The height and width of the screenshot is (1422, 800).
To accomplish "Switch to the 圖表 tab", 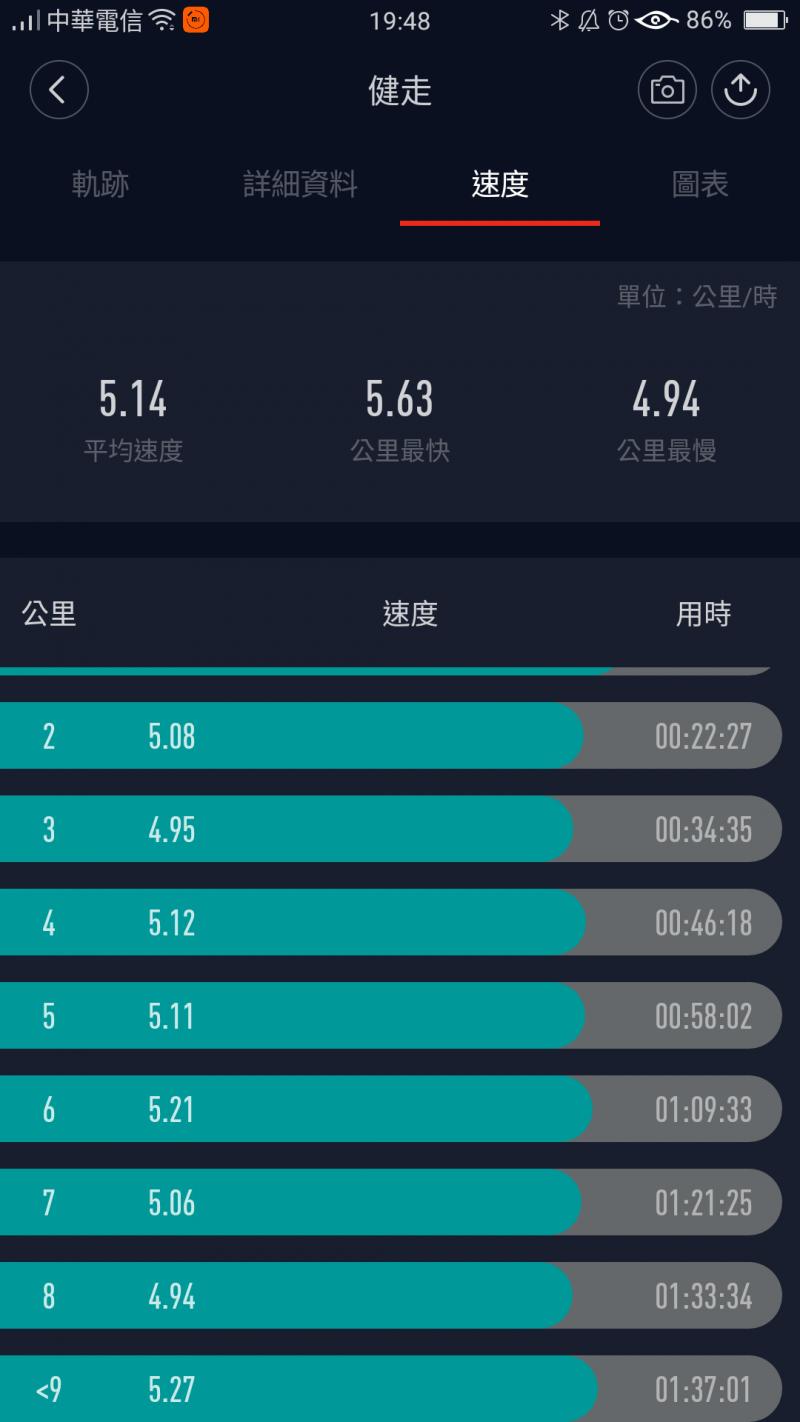I will 699,184.
